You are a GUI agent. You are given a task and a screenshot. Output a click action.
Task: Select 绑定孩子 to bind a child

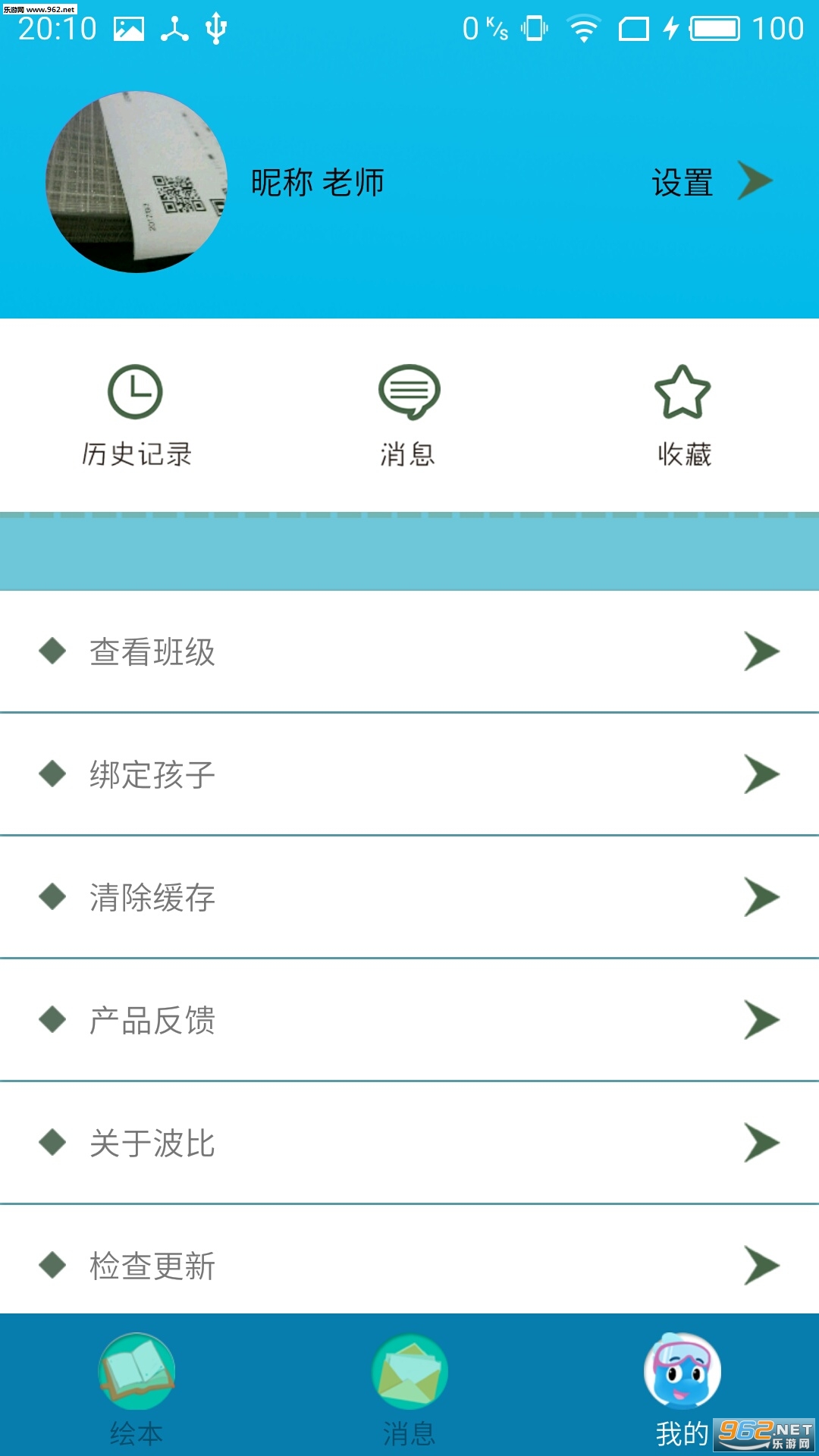(409, 774)
